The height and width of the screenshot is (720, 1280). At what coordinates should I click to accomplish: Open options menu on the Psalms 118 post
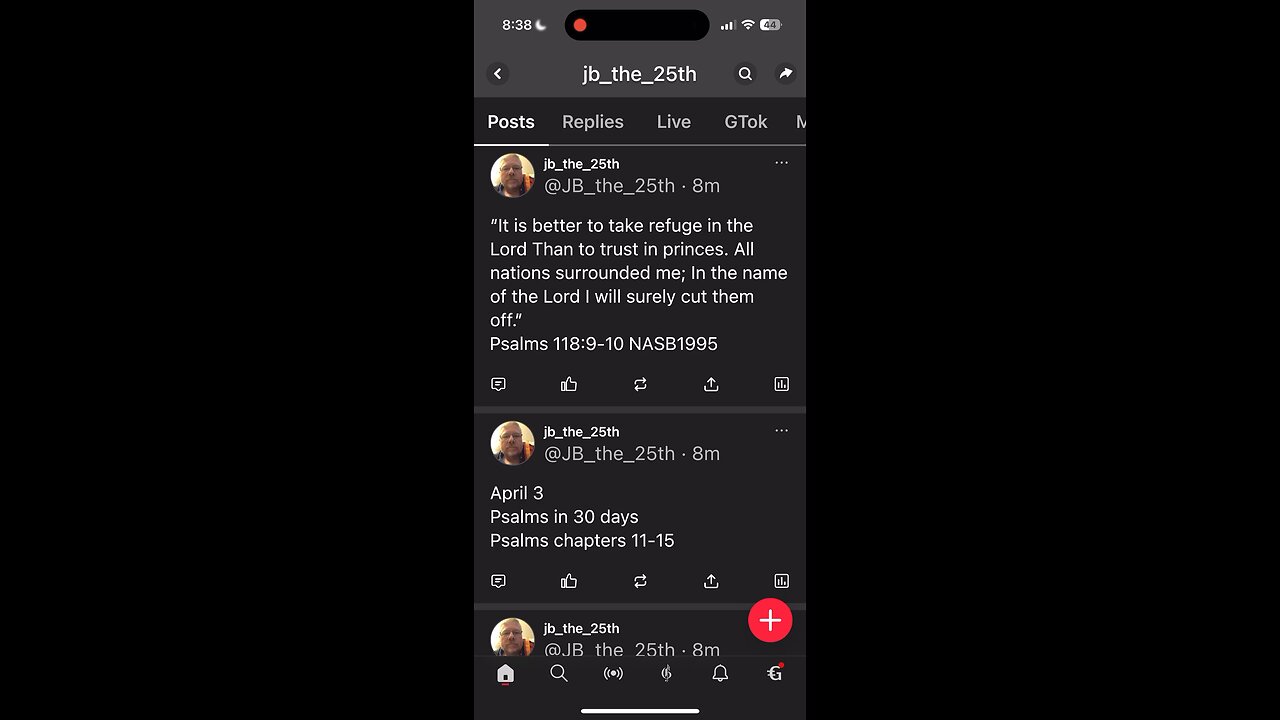pyautogui.click(x=781, y=163)
